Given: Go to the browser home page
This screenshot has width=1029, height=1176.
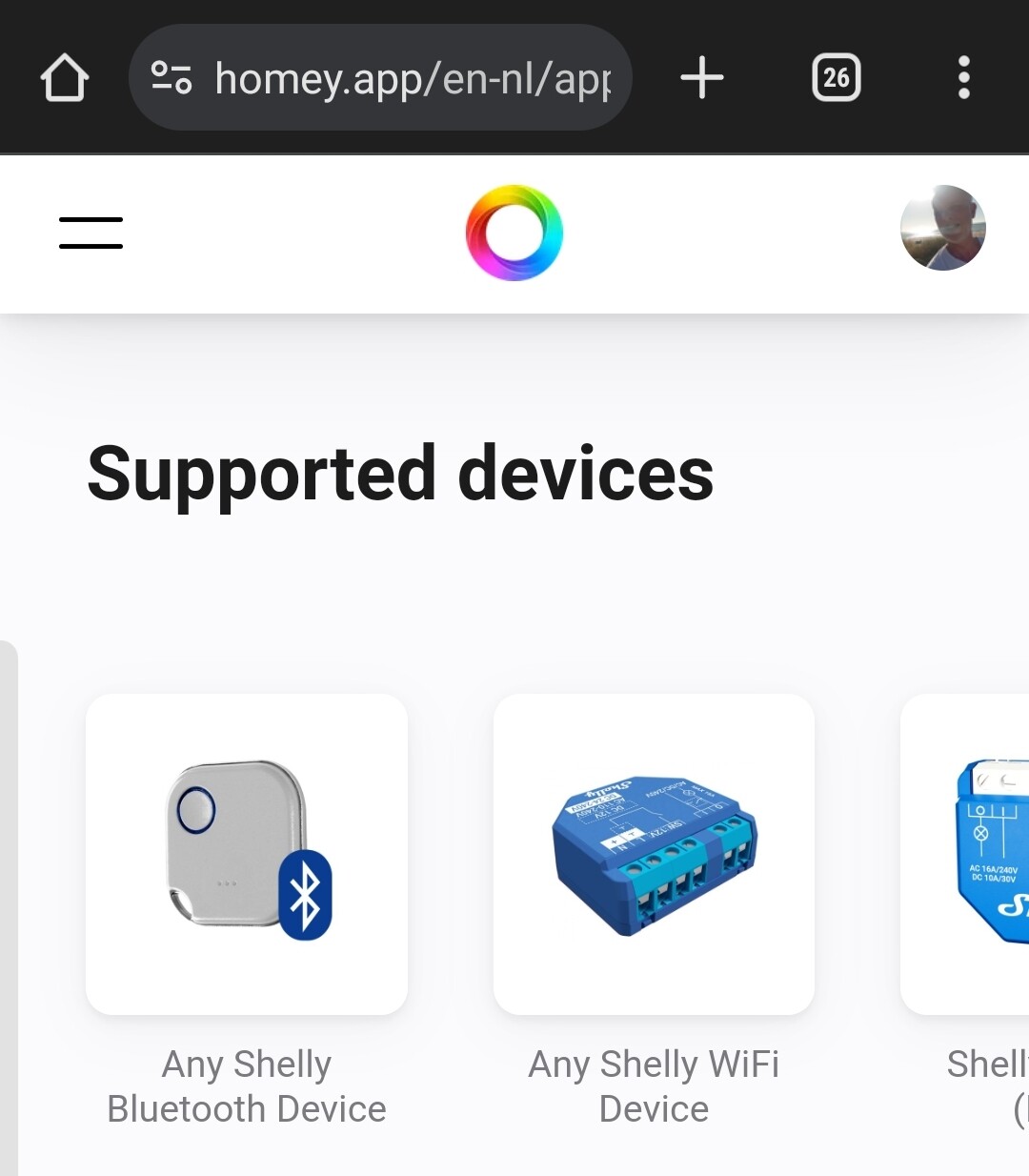Looking at the screenshot, I should tap(65, 78).
